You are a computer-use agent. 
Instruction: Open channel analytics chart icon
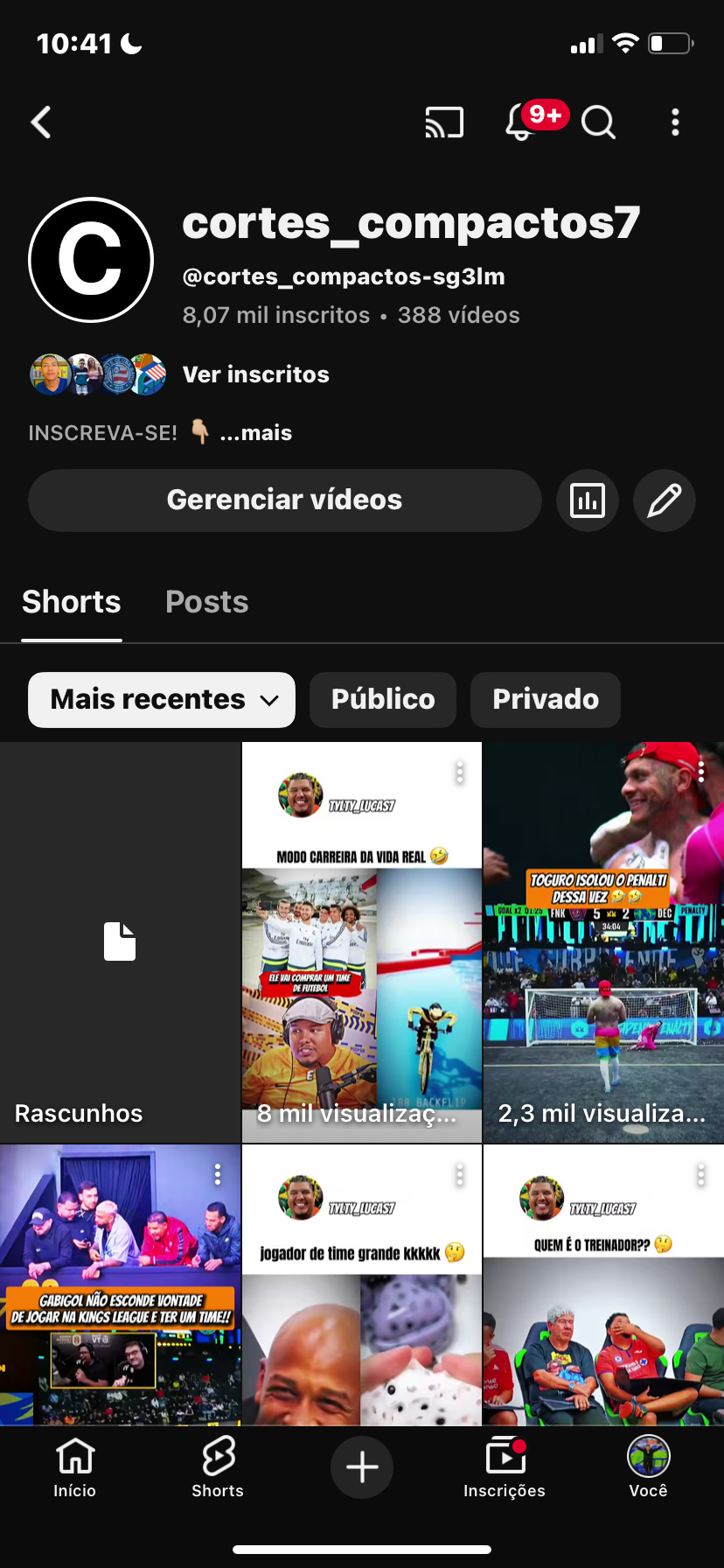tap(588, 500)
